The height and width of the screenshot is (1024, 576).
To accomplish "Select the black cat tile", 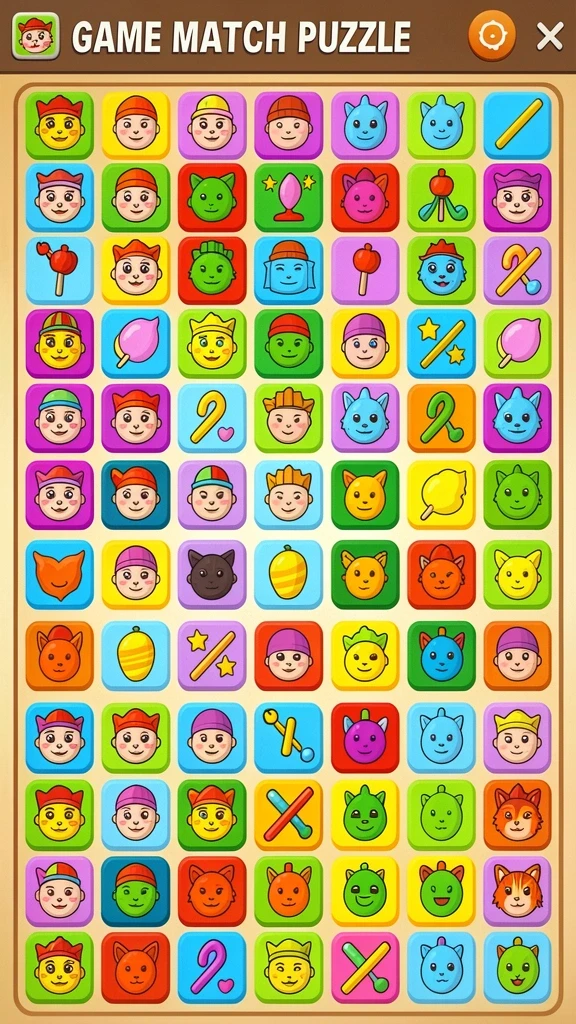I will coord(212,575).
